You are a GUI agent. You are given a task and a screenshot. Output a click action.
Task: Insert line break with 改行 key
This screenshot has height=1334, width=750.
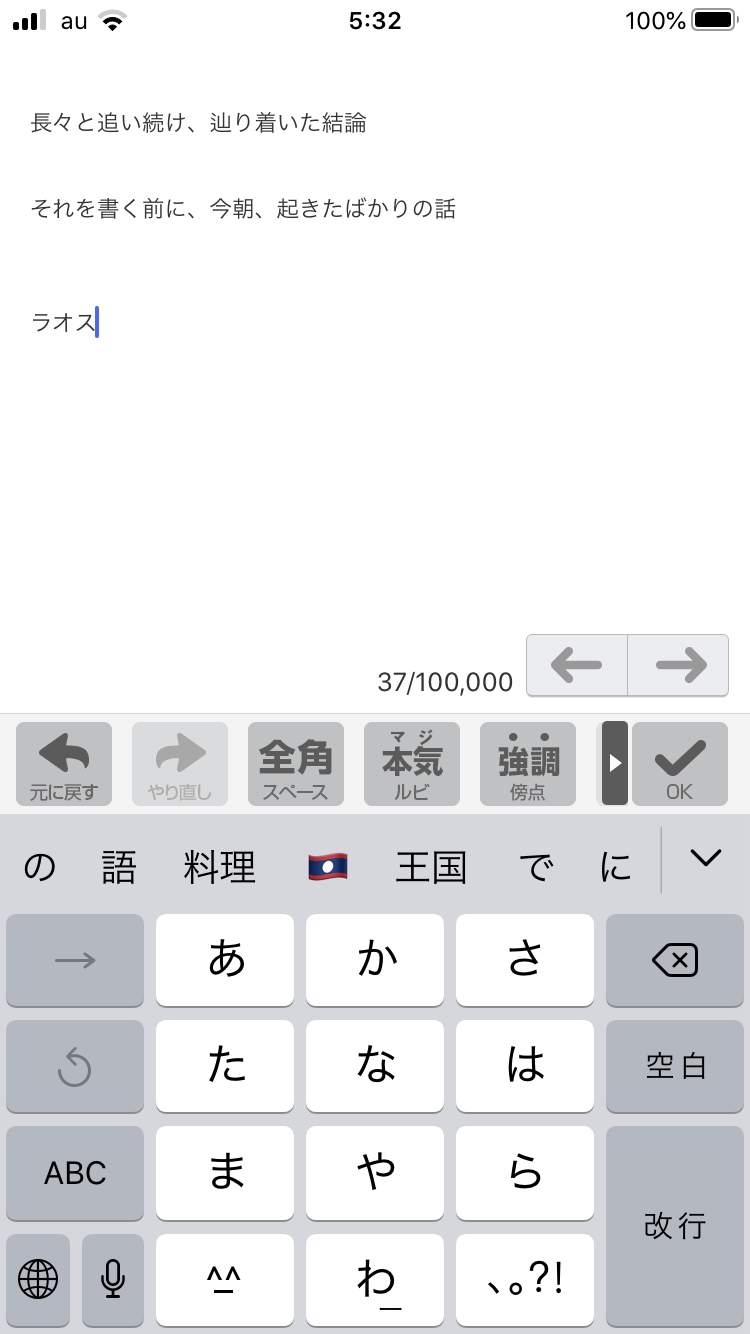coord(675,1225)
